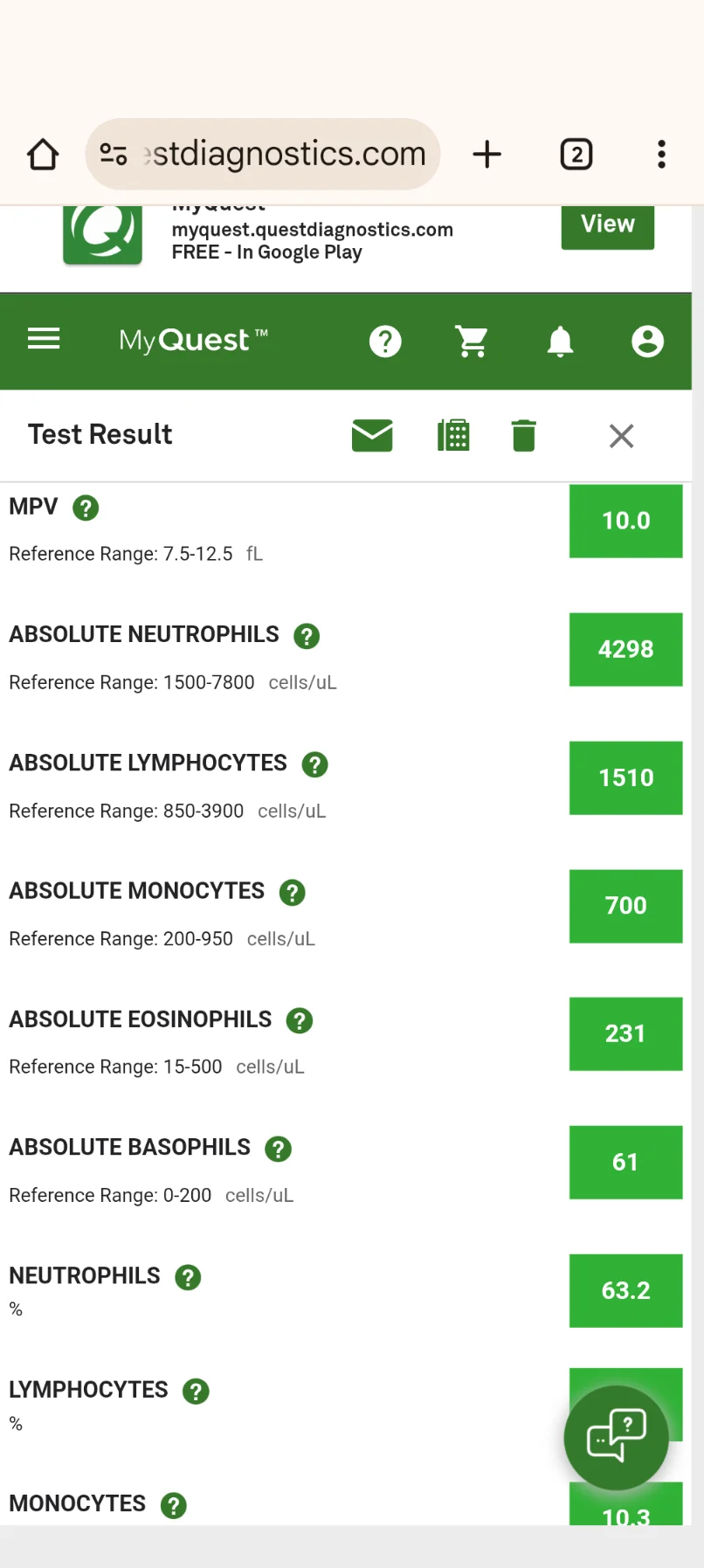This screenshot has width=704, height=1568.
Task: Email this test result
Action: point(372,435)
